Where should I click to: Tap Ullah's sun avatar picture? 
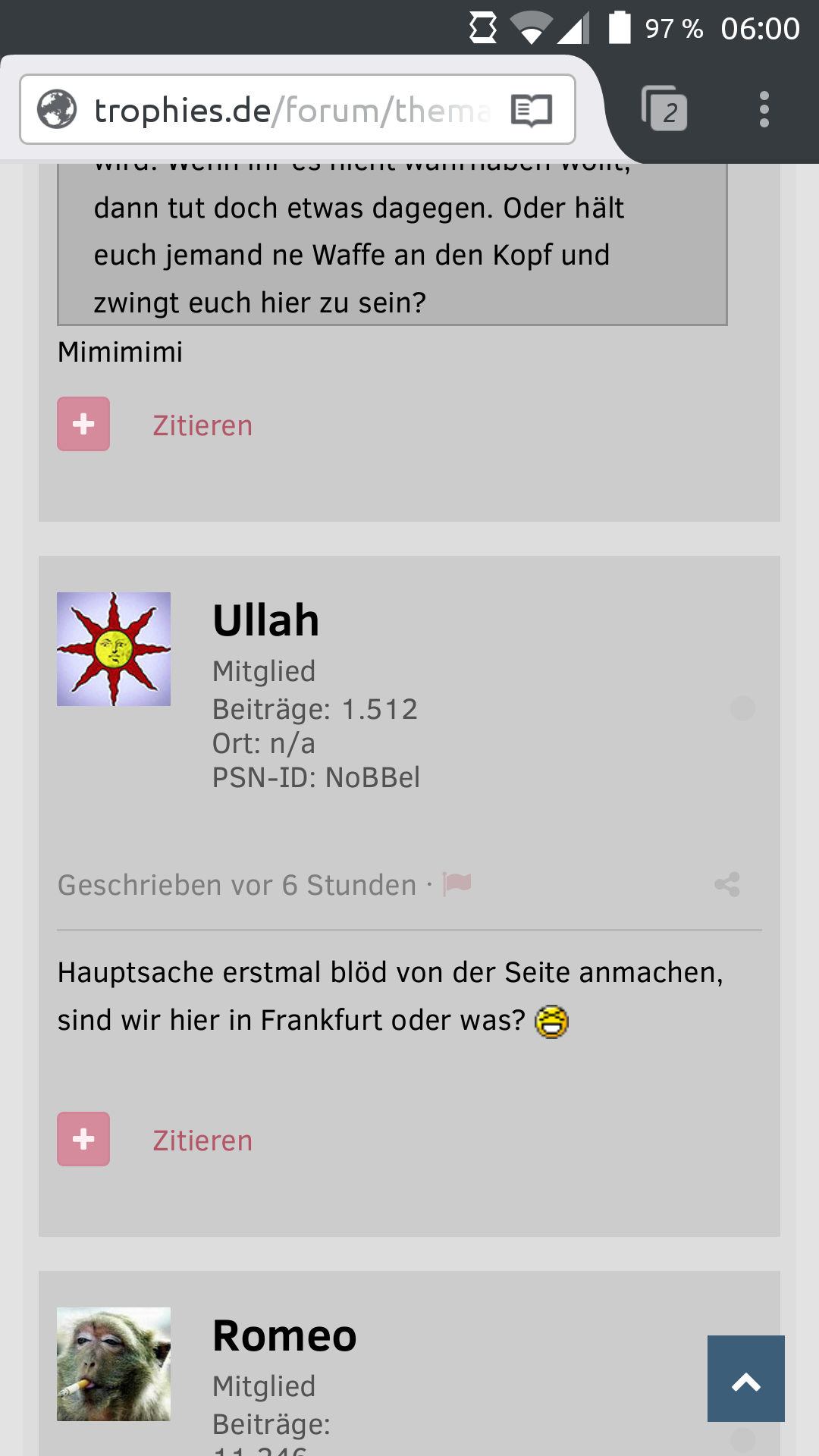(x=114, y=649)
